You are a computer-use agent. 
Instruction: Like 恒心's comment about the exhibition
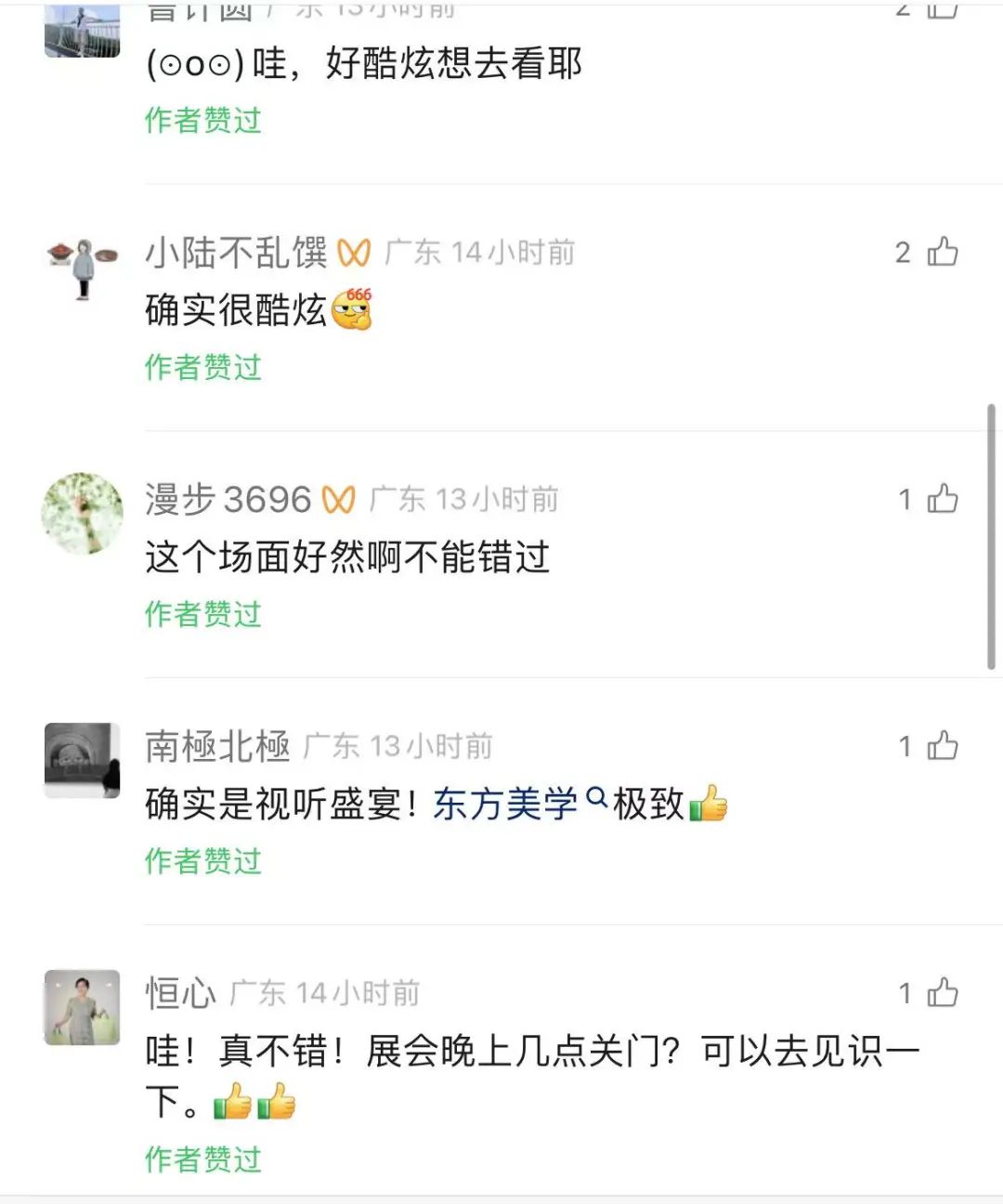coord(942,993)
